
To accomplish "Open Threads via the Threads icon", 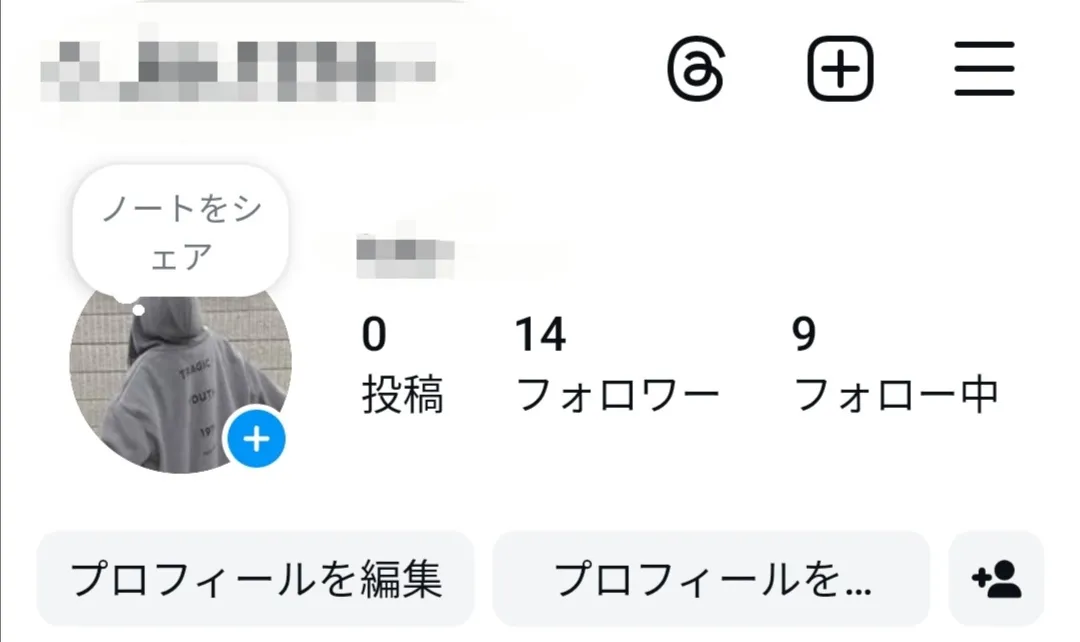I will [696, 70].
